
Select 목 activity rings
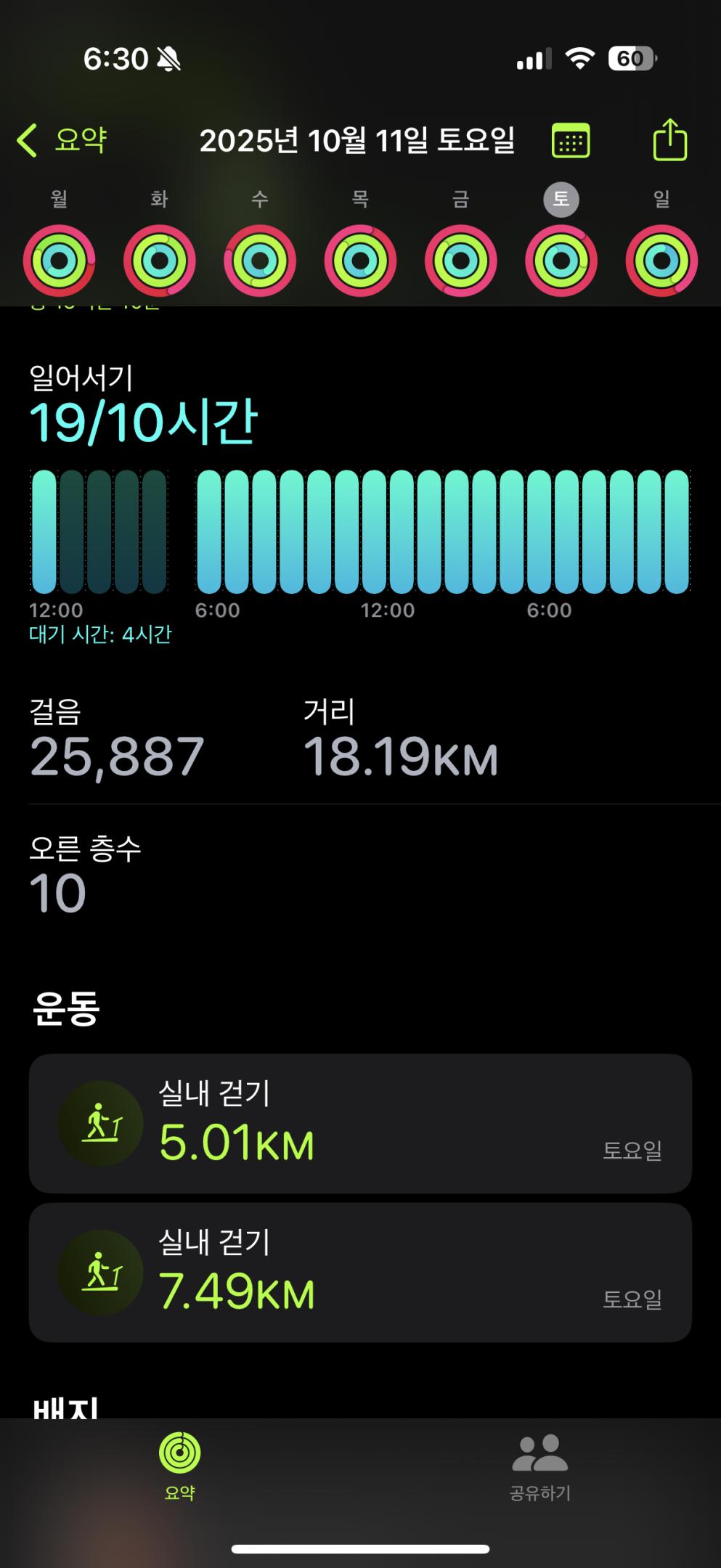tap(360, 261)
